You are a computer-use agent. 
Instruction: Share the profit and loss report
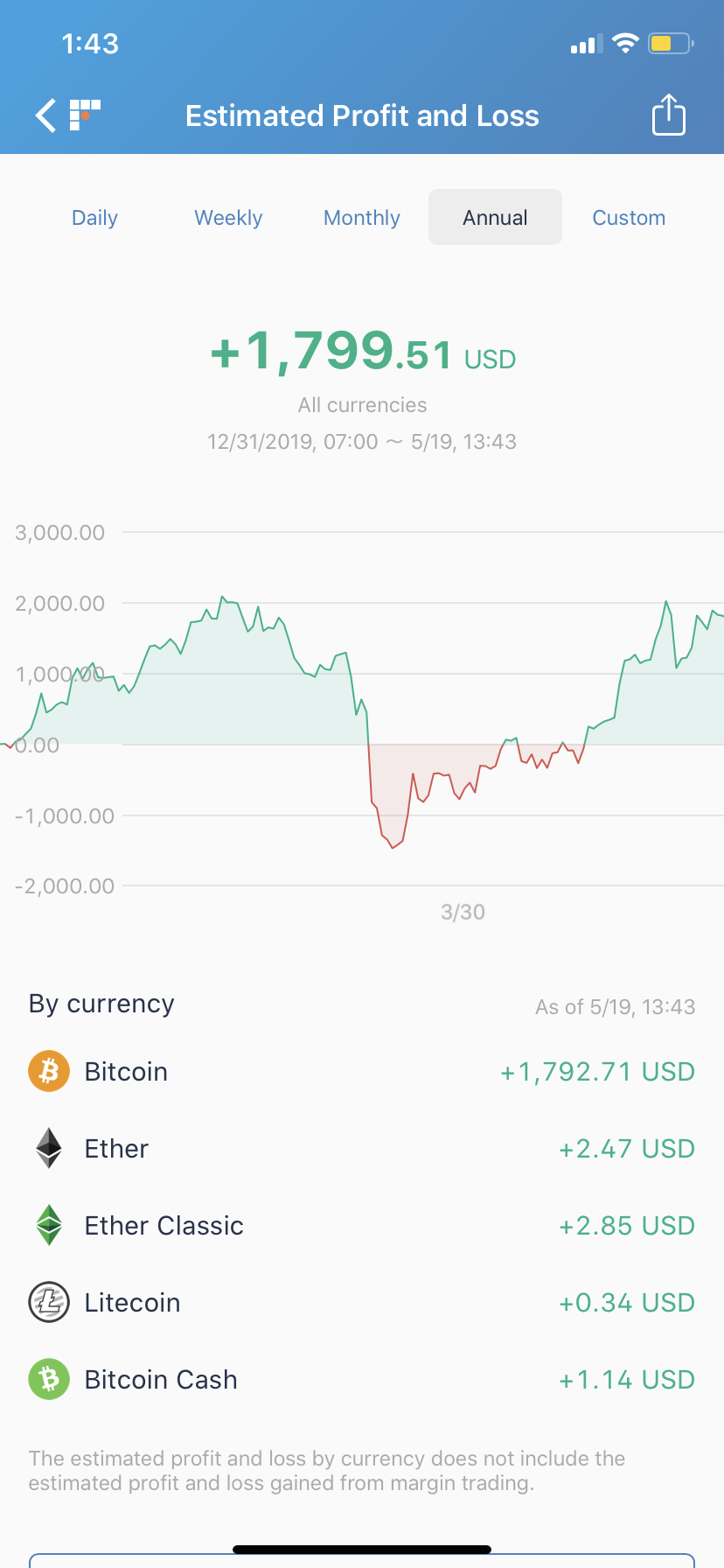pos(669,115)
